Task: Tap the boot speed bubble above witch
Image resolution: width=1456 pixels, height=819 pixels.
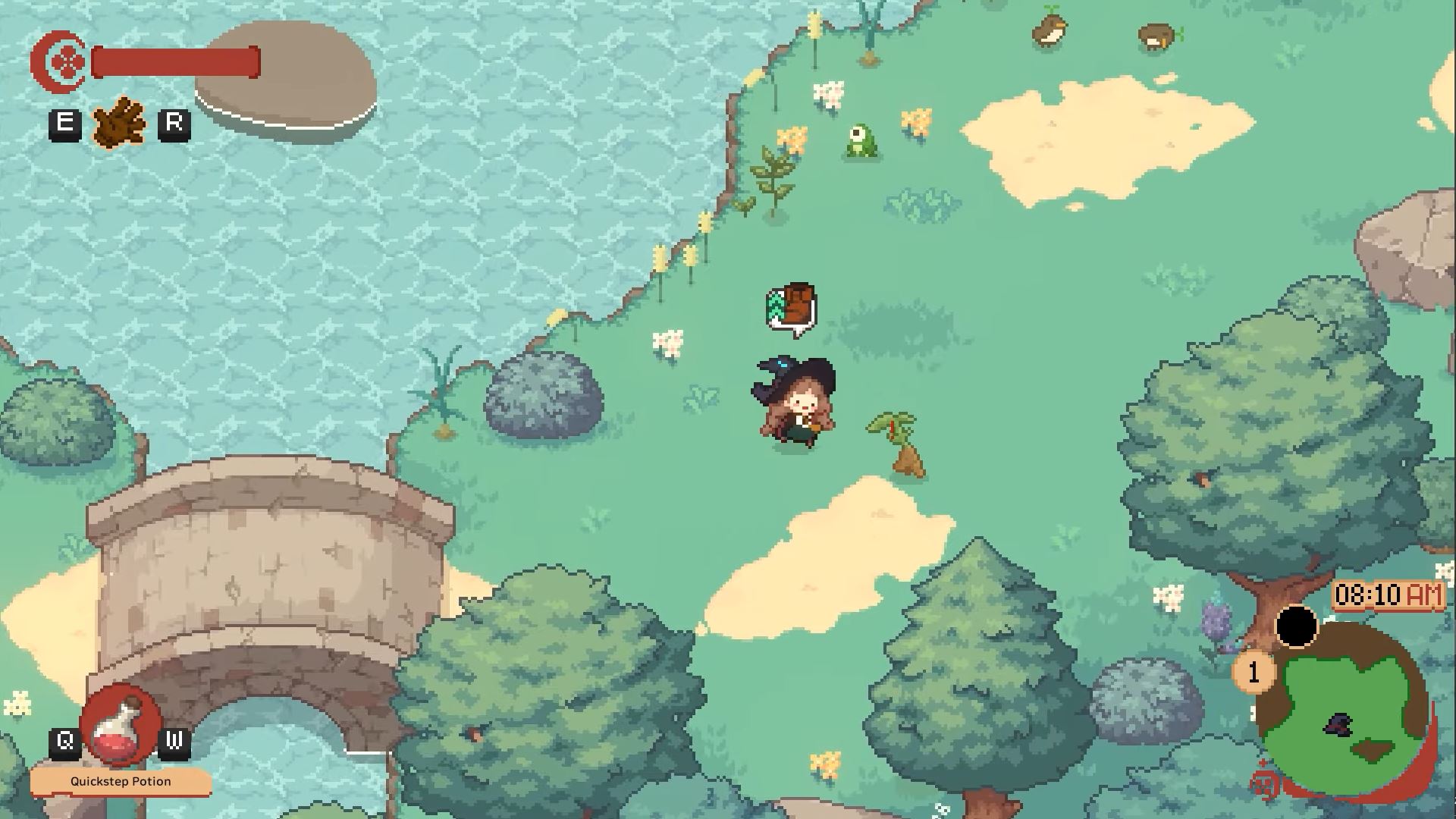Action: [x=791, y=308]
